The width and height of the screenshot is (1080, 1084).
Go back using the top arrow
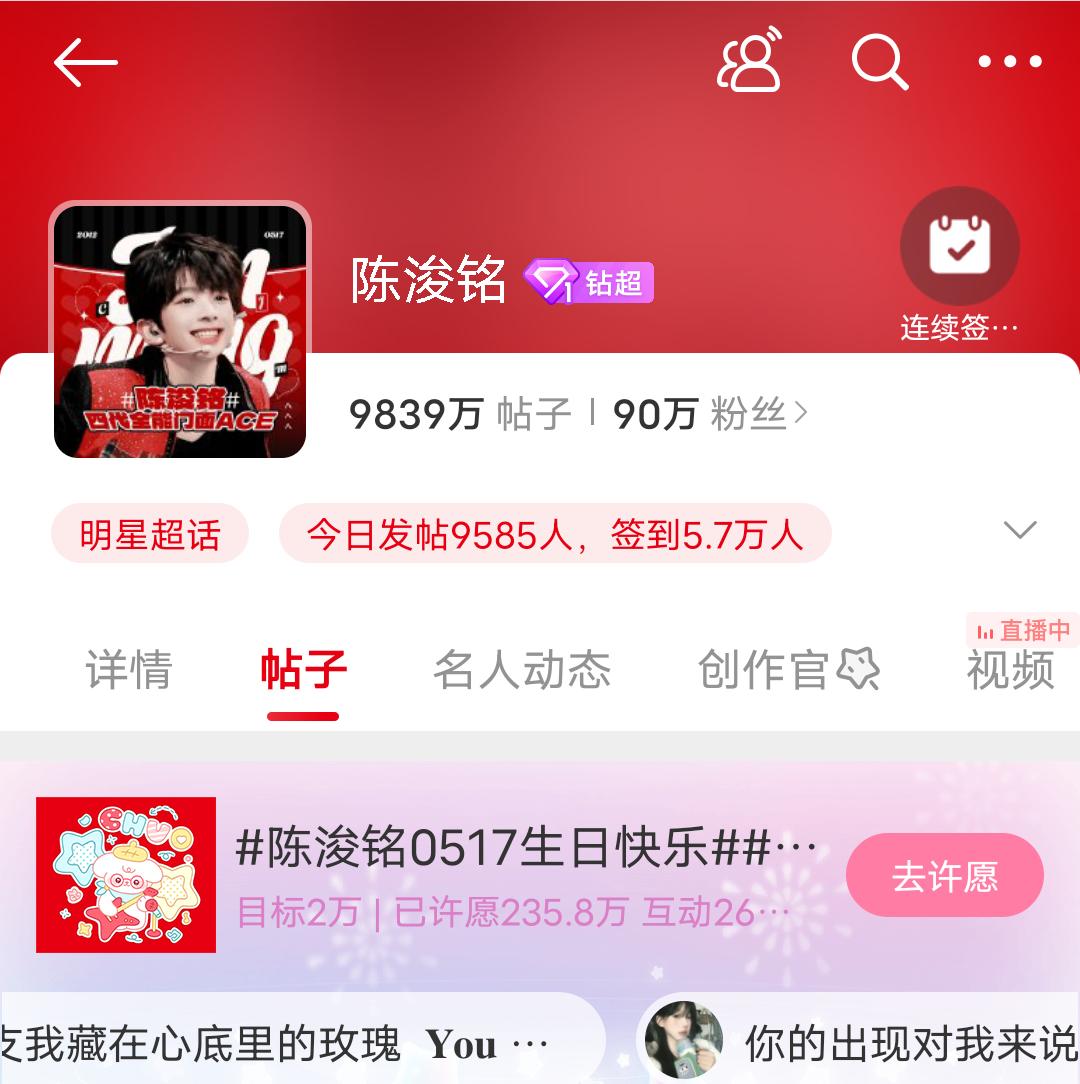[x=85, y=62]
